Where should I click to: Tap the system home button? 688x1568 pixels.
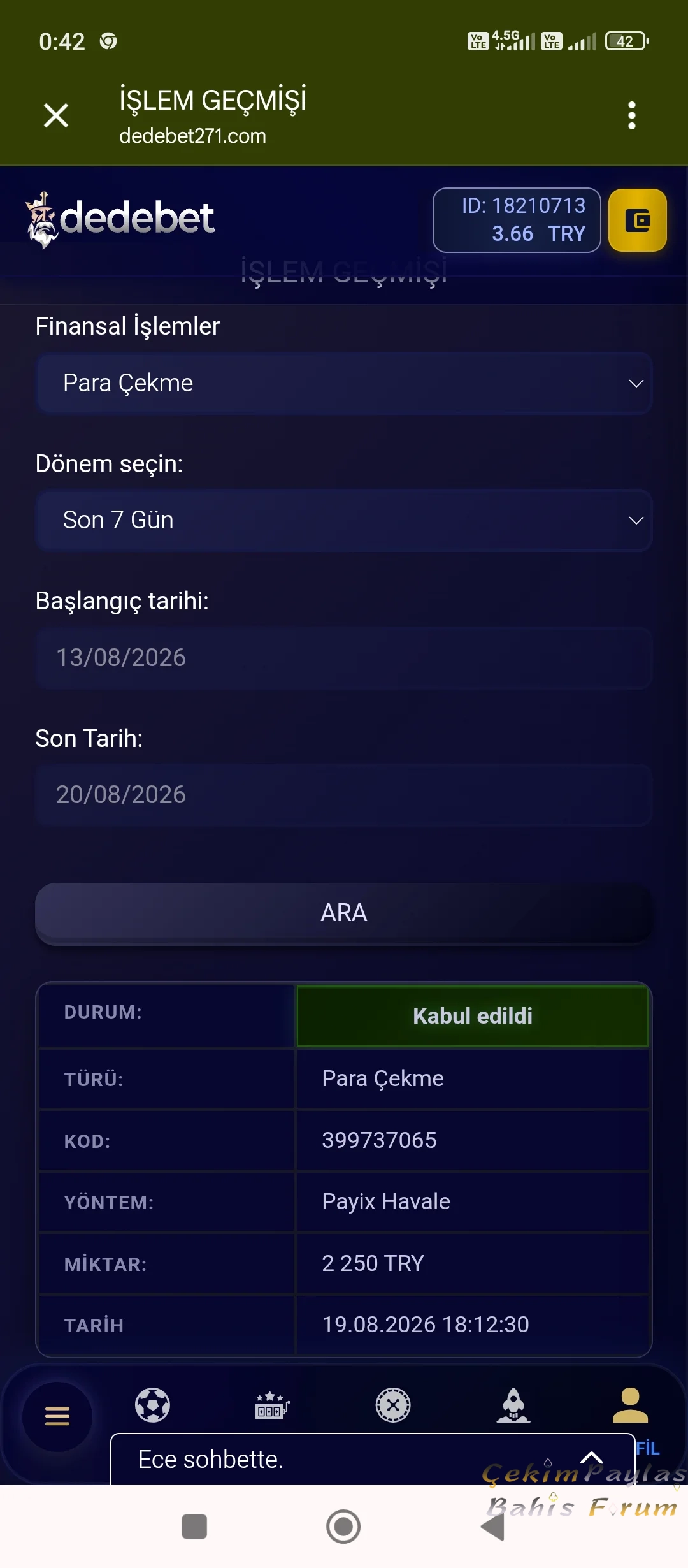point(343,1527)
